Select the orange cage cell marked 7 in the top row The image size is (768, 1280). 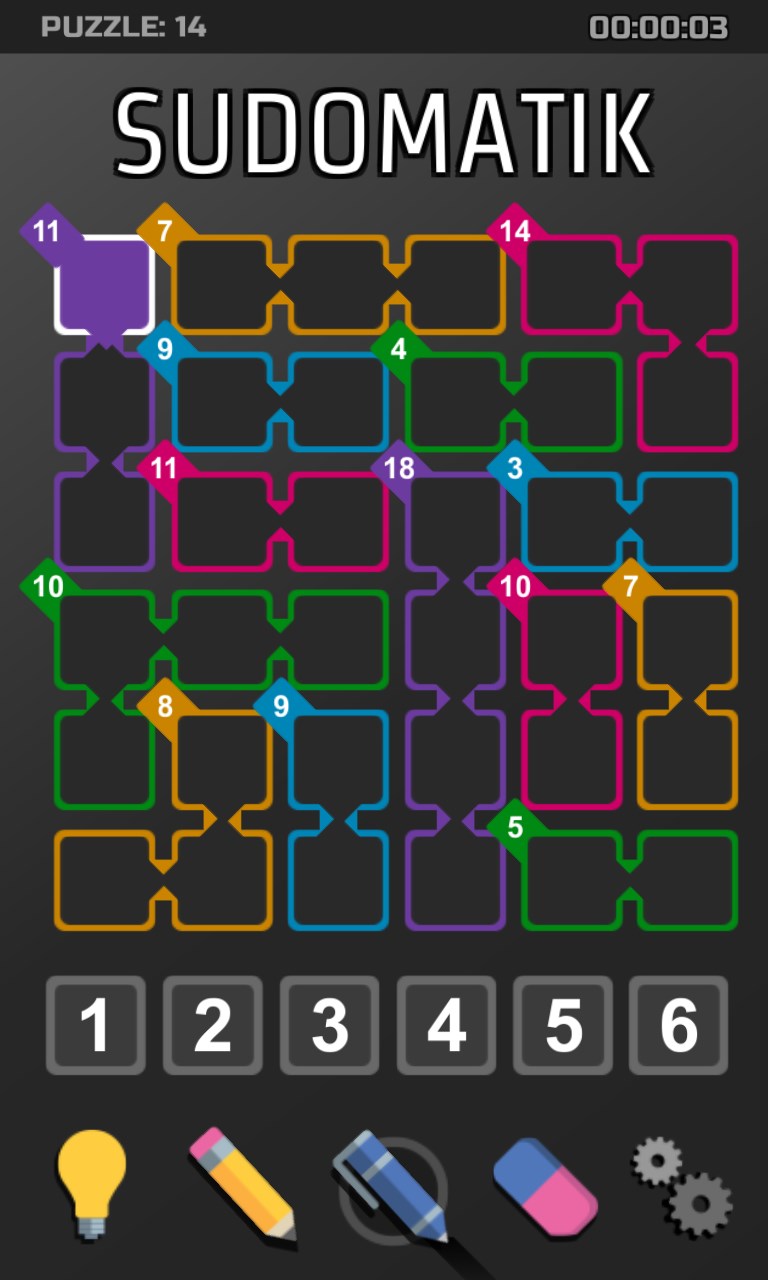pos(221,284)
